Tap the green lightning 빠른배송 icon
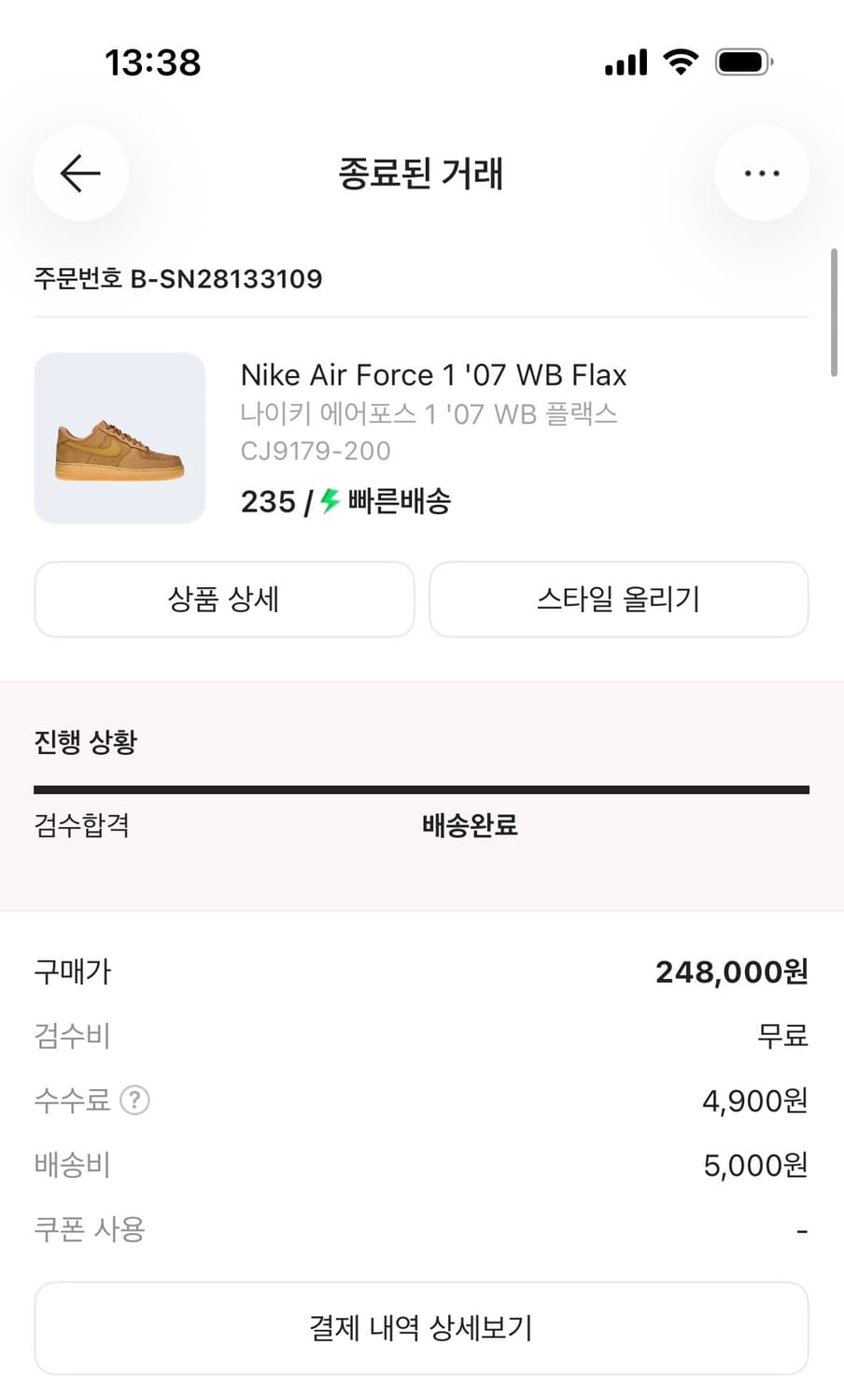This screenshot has height=1400, width=844. (328, 501)
